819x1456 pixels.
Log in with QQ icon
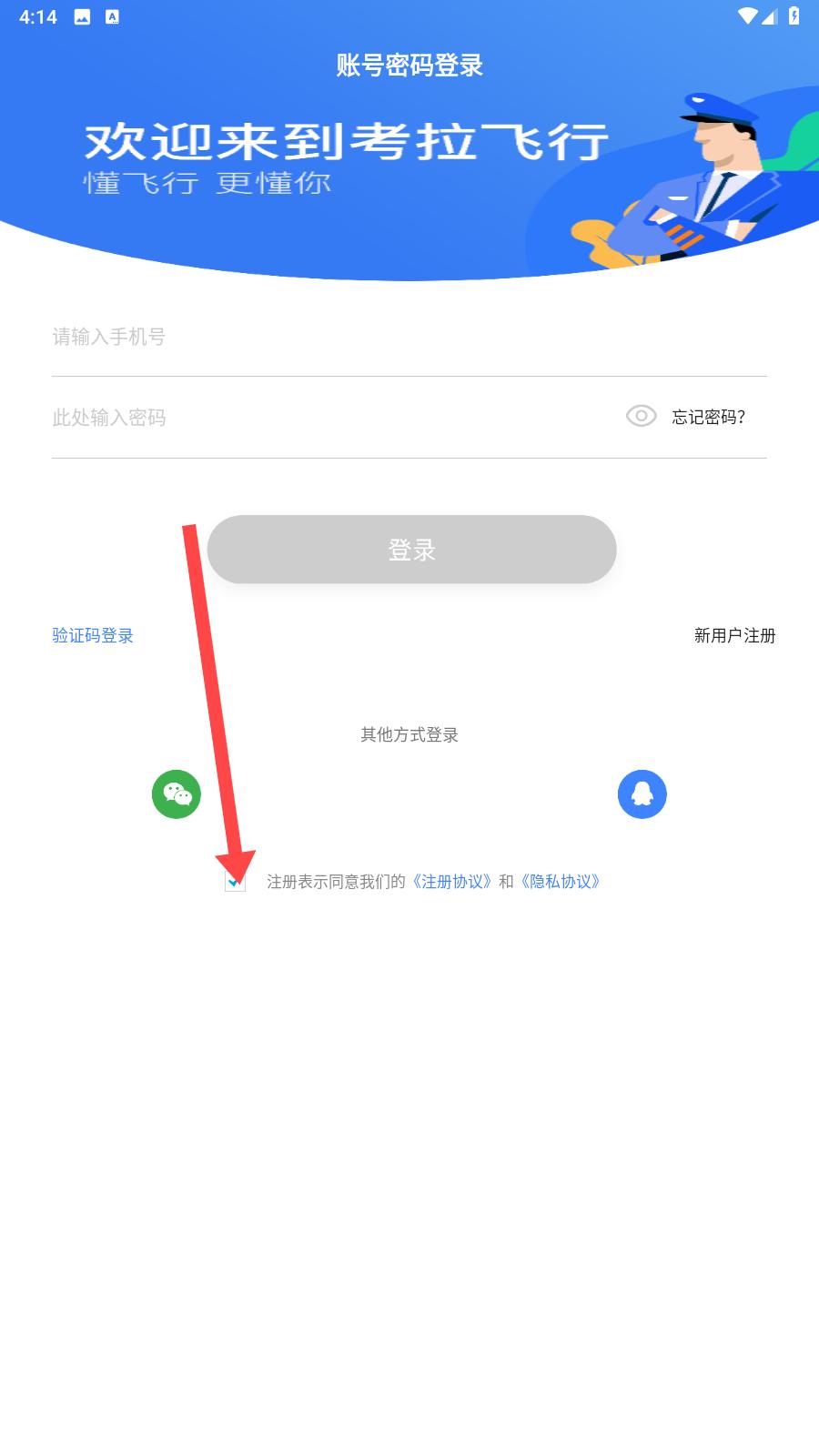coord(642,794)
